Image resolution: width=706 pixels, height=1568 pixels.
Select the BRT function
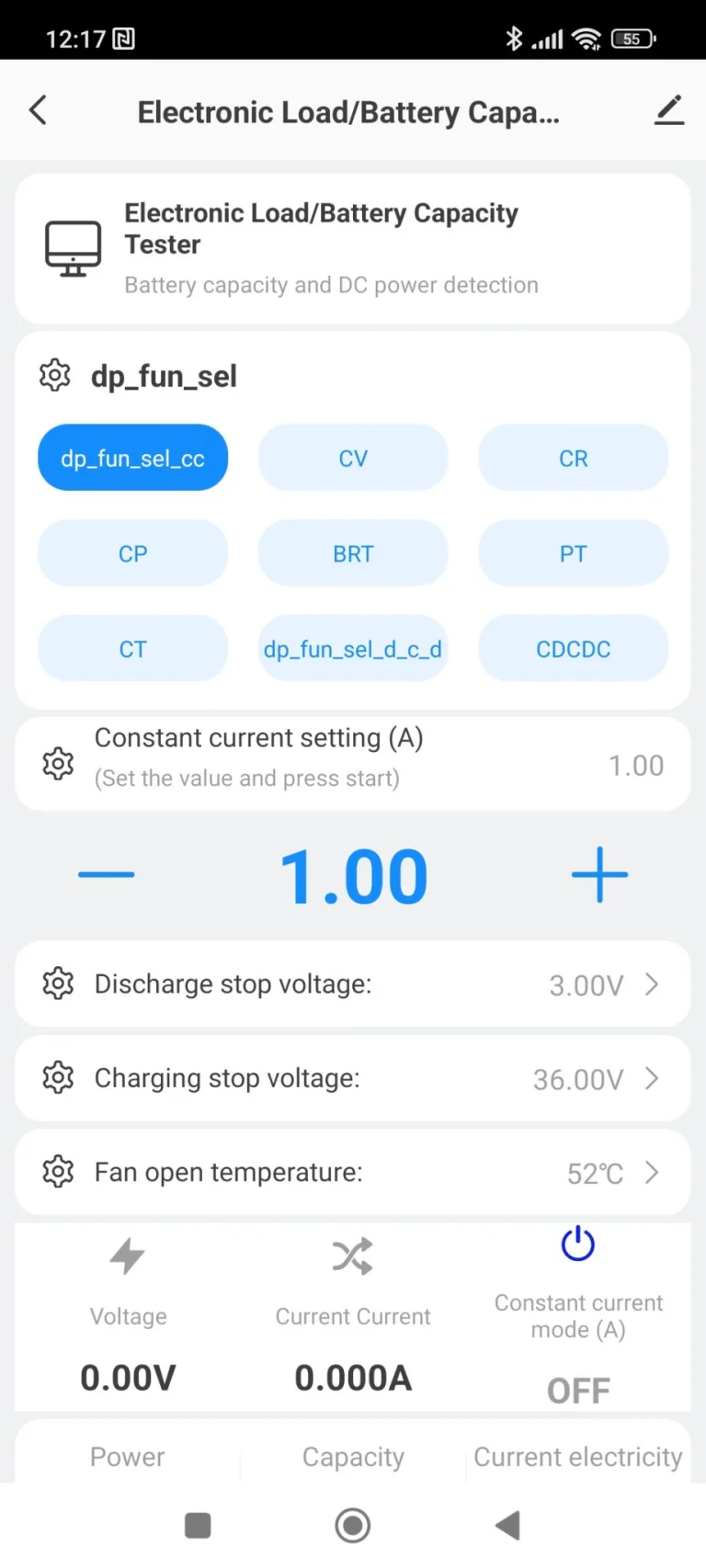(353, 553)
